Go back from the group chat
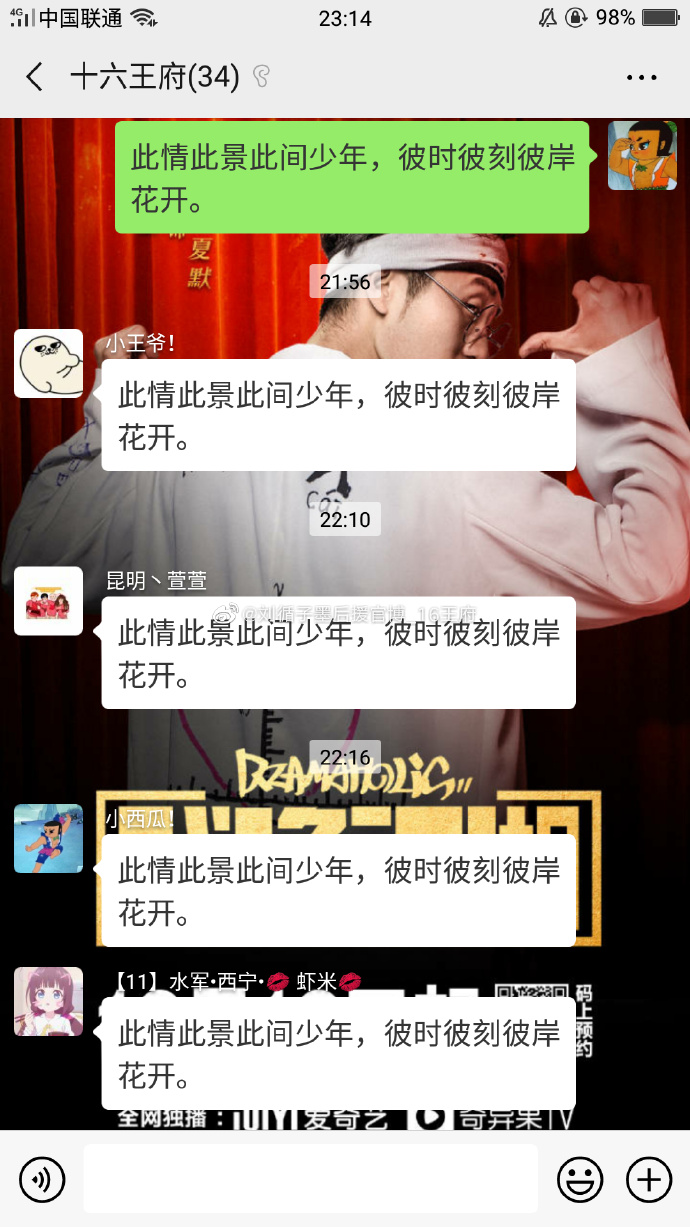The width and height of the screenshot is (690, 1227). [x=35, y=77]
